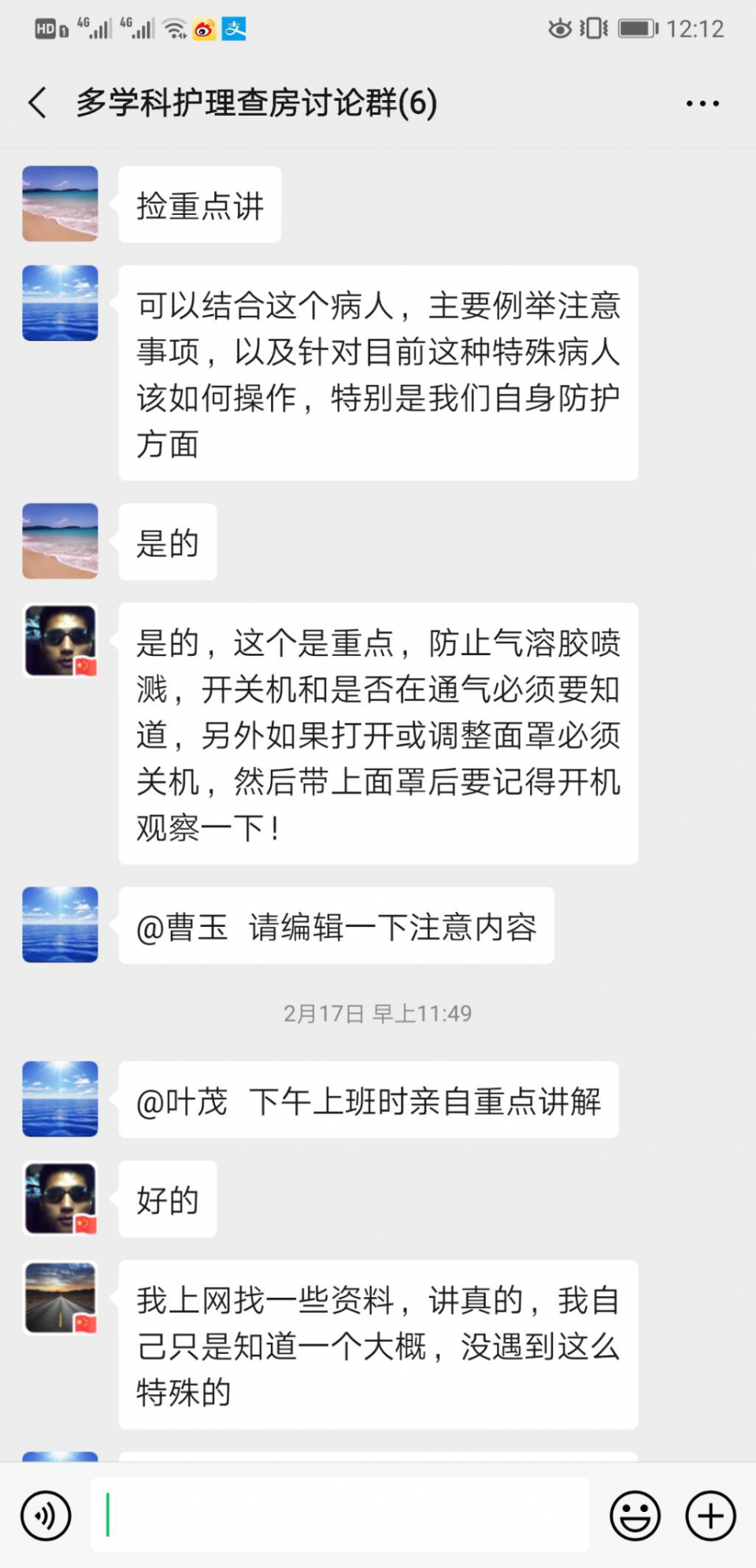Focus the message text field

tap(340, 1515)
